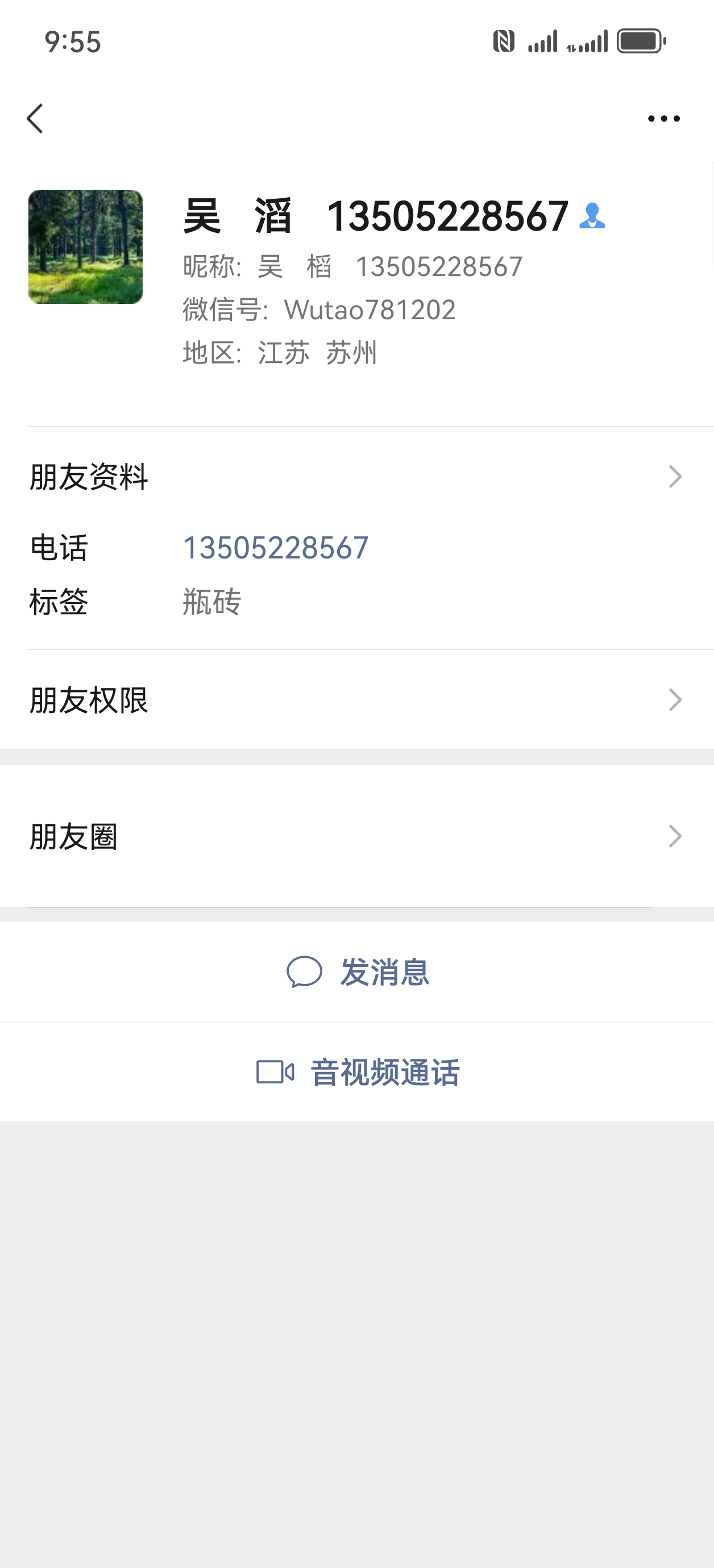Open the 朋友资料 row

tap(357, 477)
